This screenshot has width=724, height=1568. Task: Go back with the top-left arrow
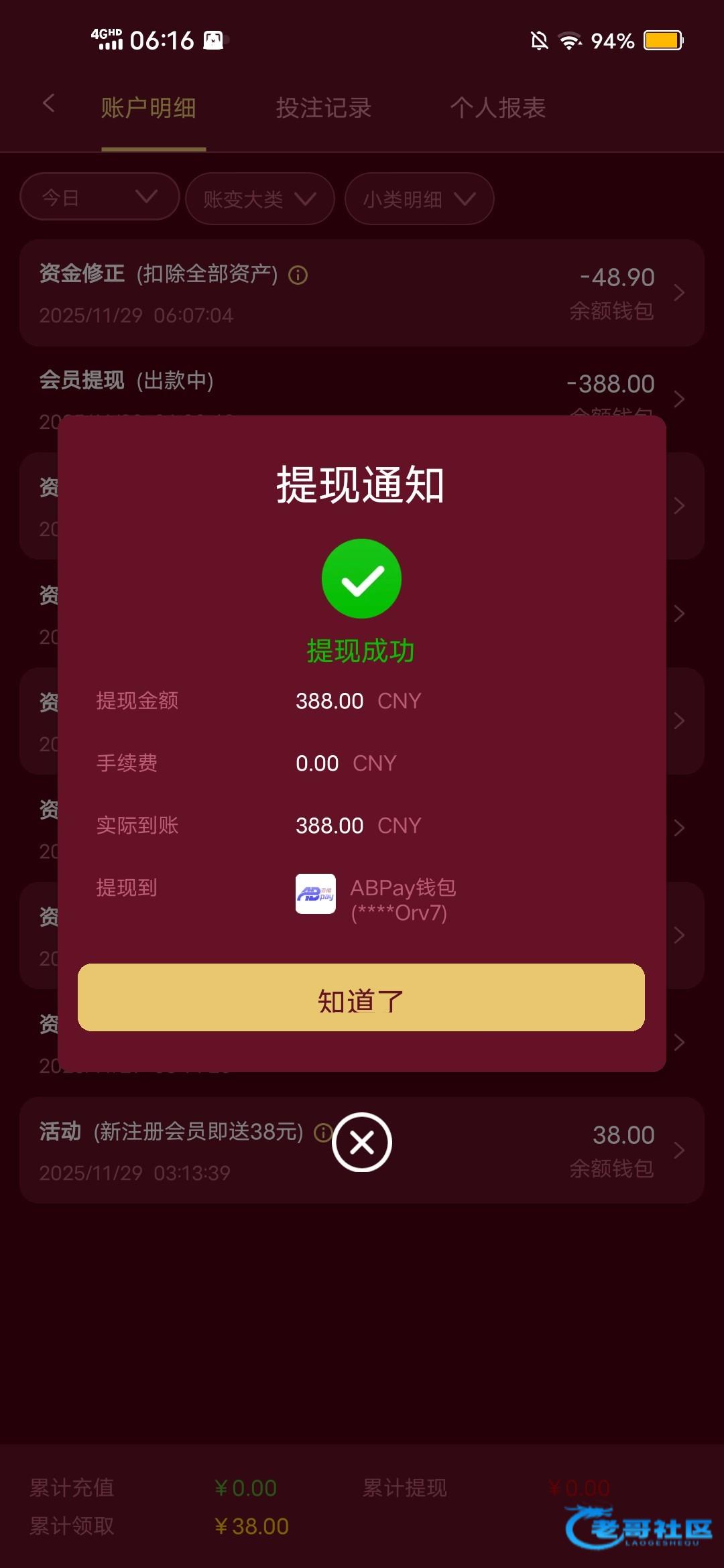(x=48, y=103)
